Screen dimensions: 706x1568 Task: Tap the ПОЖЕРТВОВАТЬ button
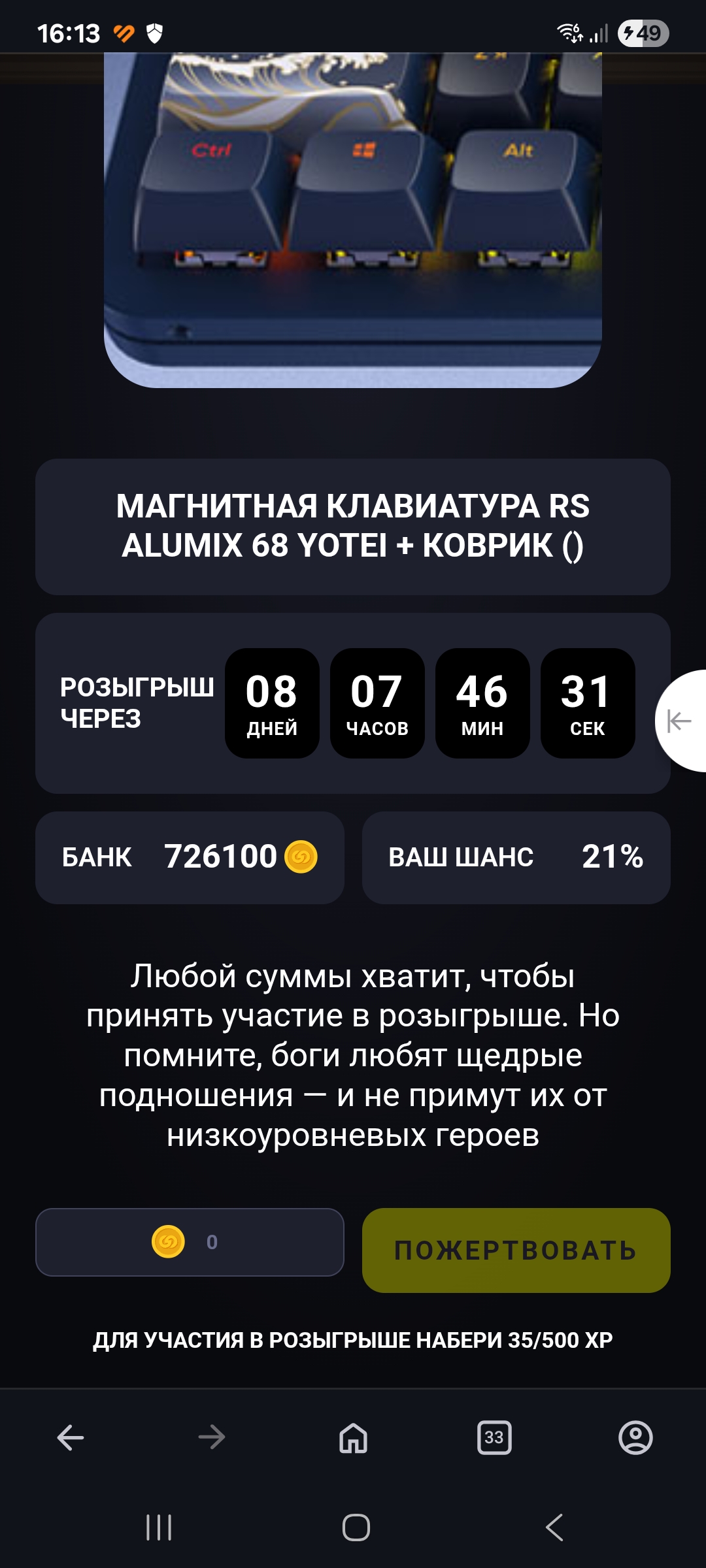[516, 1250]
